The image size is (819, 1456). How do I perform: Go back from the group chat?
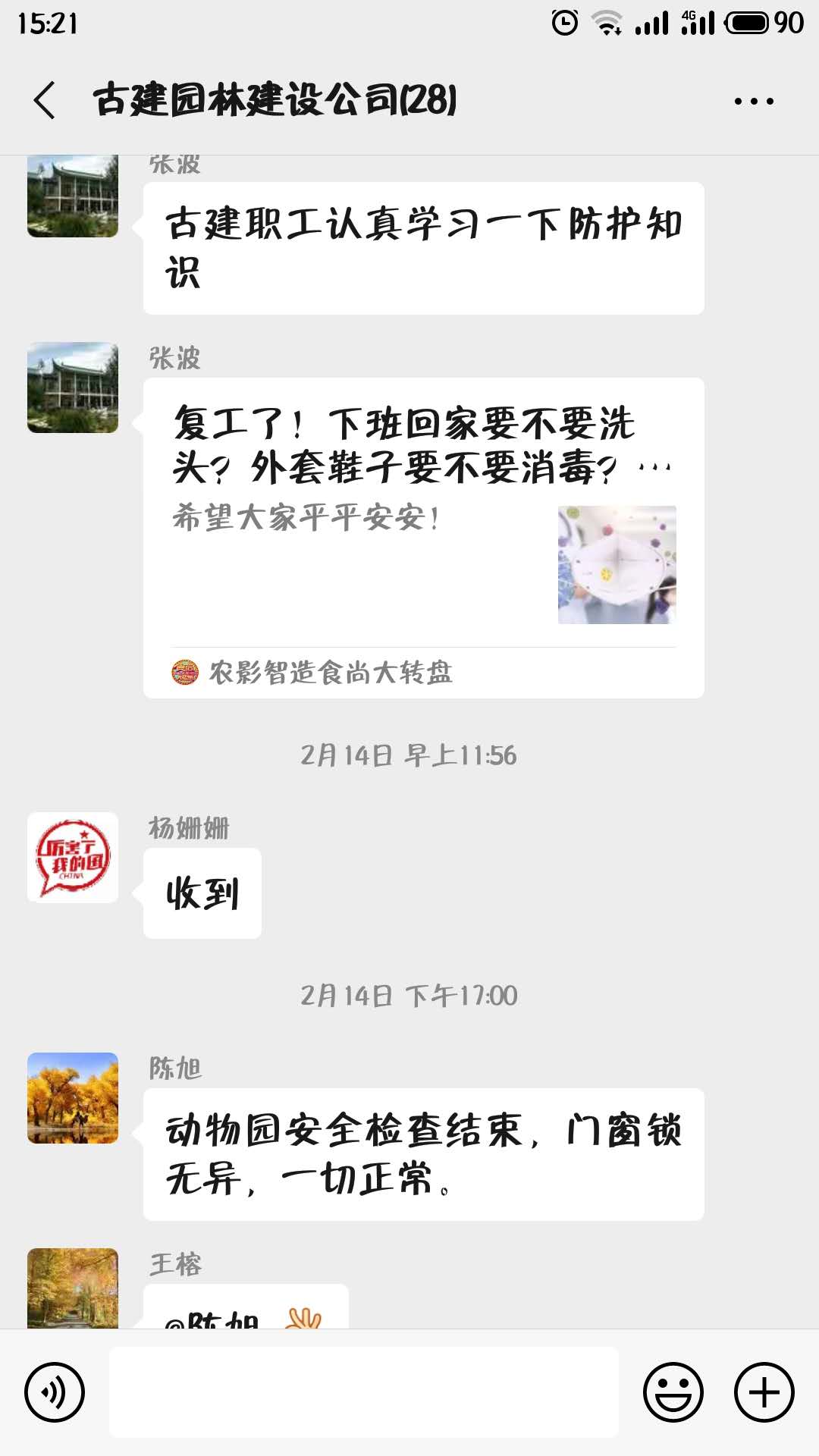point(45,100)
